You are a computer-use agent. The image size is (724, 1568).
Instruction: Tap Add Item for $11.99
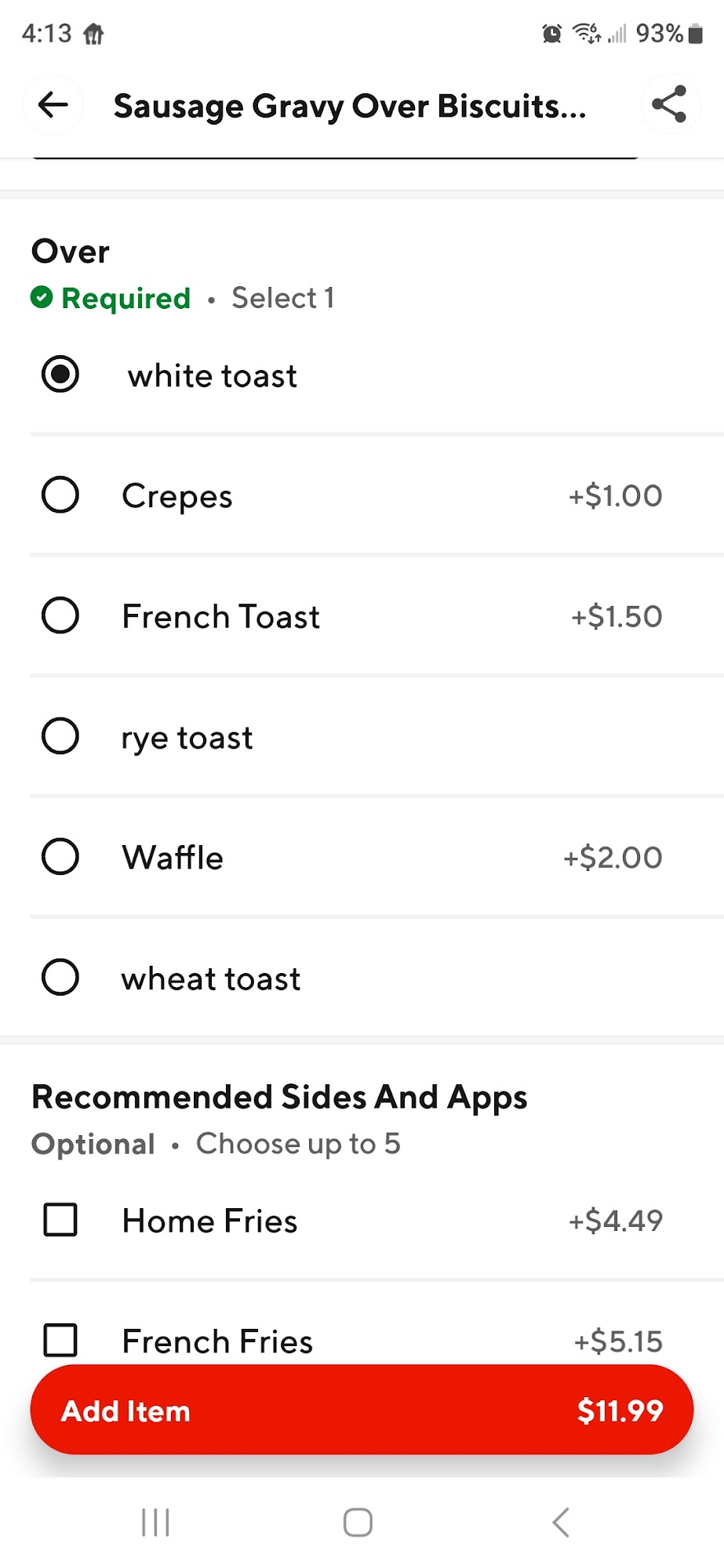362,1410
